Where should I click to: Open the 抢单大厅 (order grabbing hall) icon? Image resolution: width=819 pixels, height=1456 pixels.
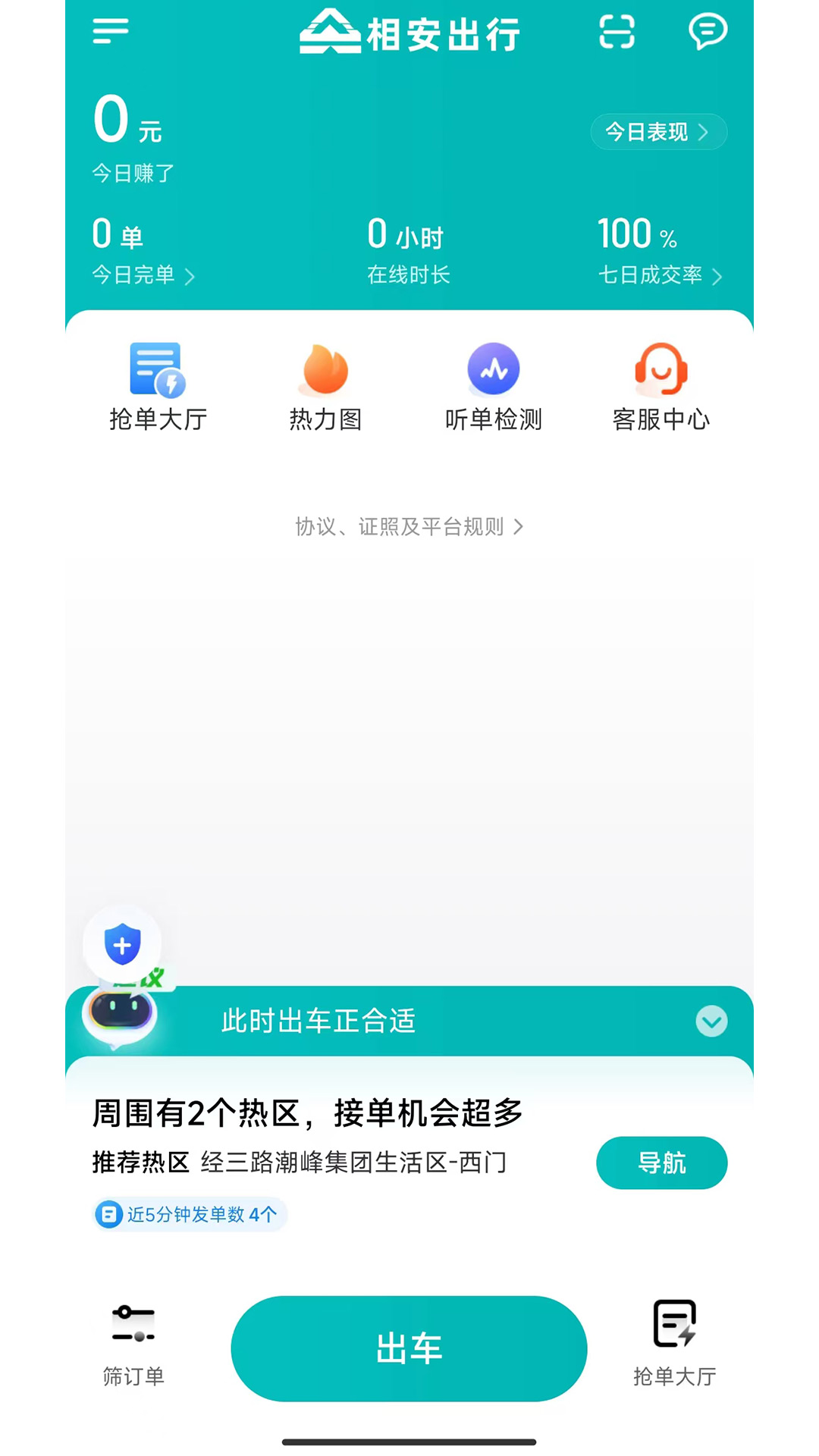click(157, 385)
